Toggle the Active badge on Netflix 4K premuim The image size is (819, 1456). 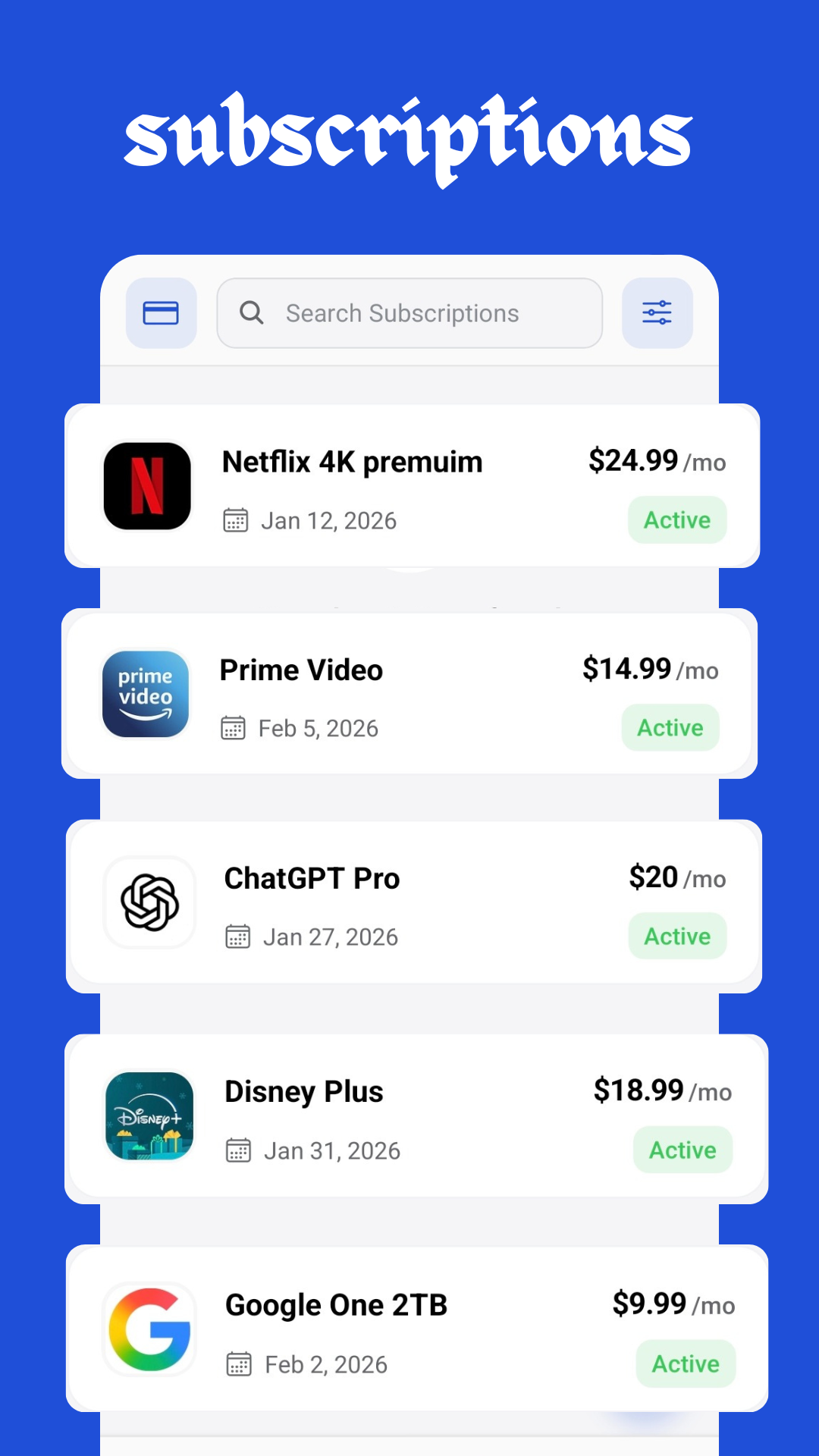677,519
